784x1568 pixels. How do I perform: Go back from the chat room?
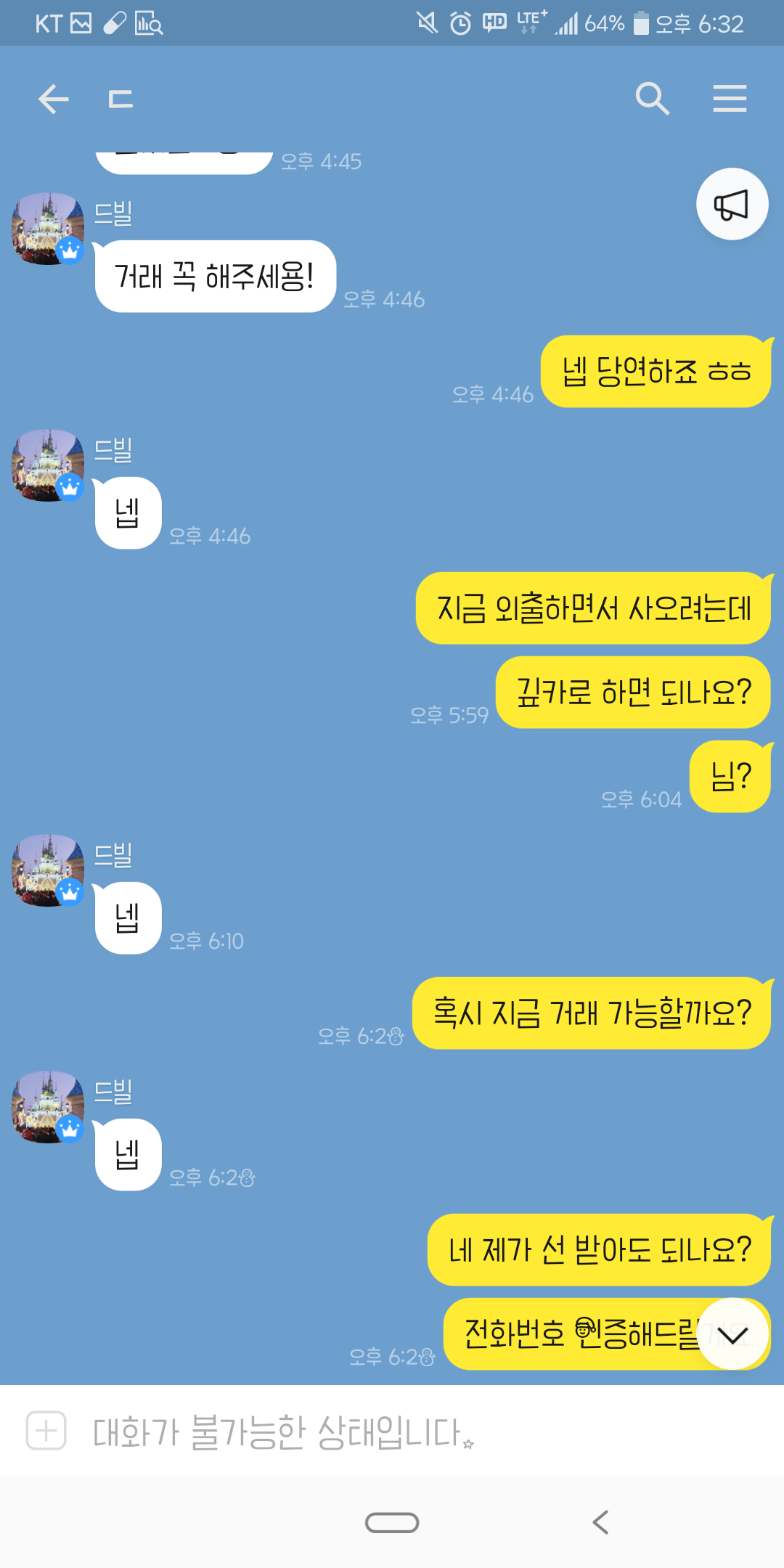[53, 99]
